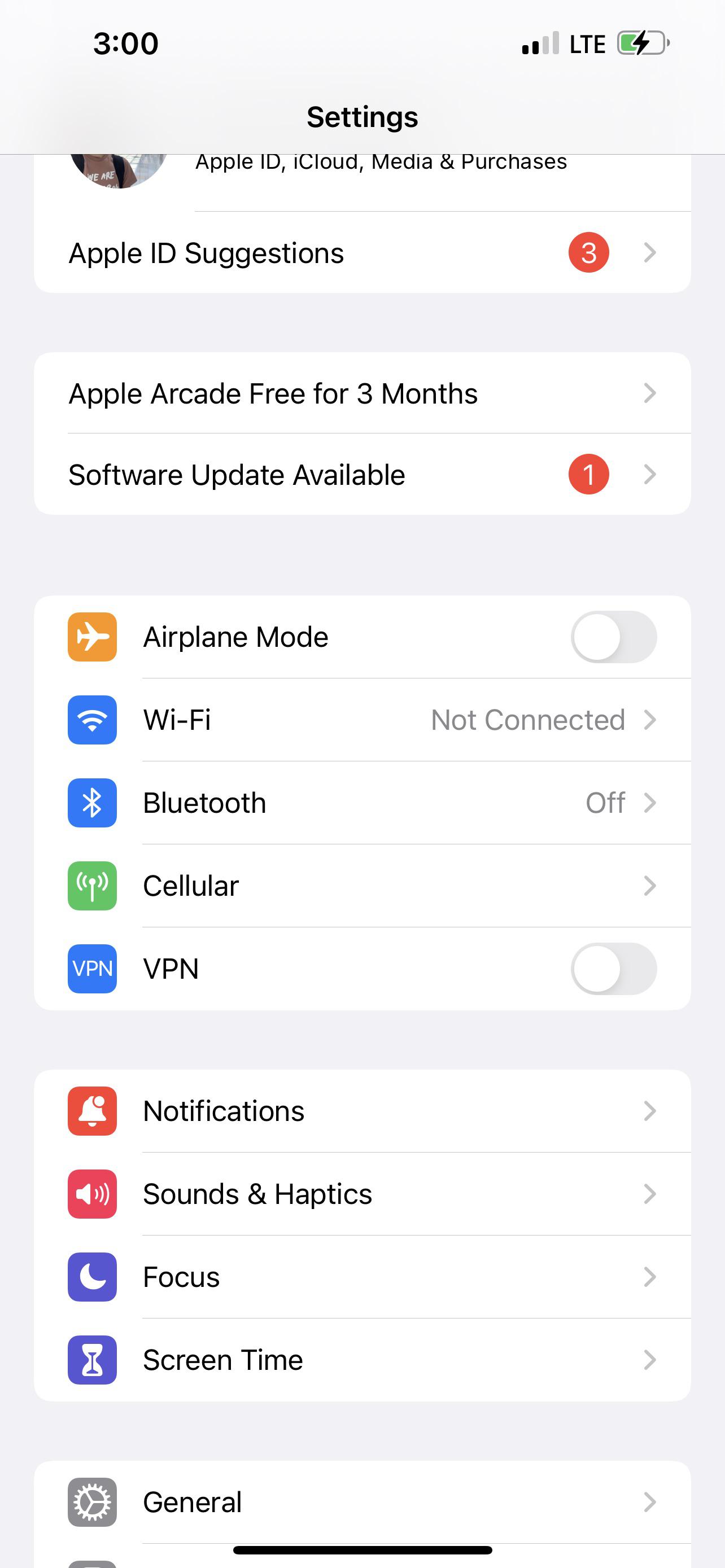Open Apple Arcade Free for 3 Months offer
This screenshot has height=1568, width=725.
pyautogui.click(x=362, y=393)
